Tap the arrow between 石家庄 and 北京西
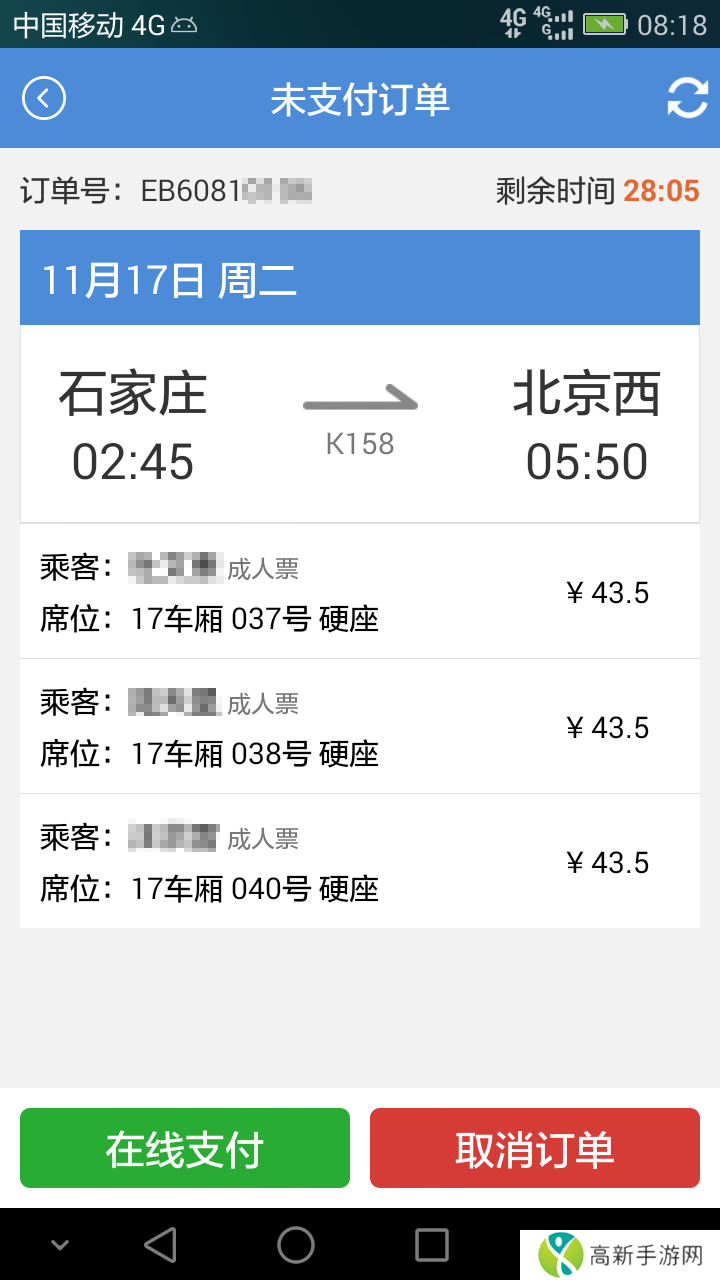The width and height of the screenshot is (720, 1280). coord(362,398)
